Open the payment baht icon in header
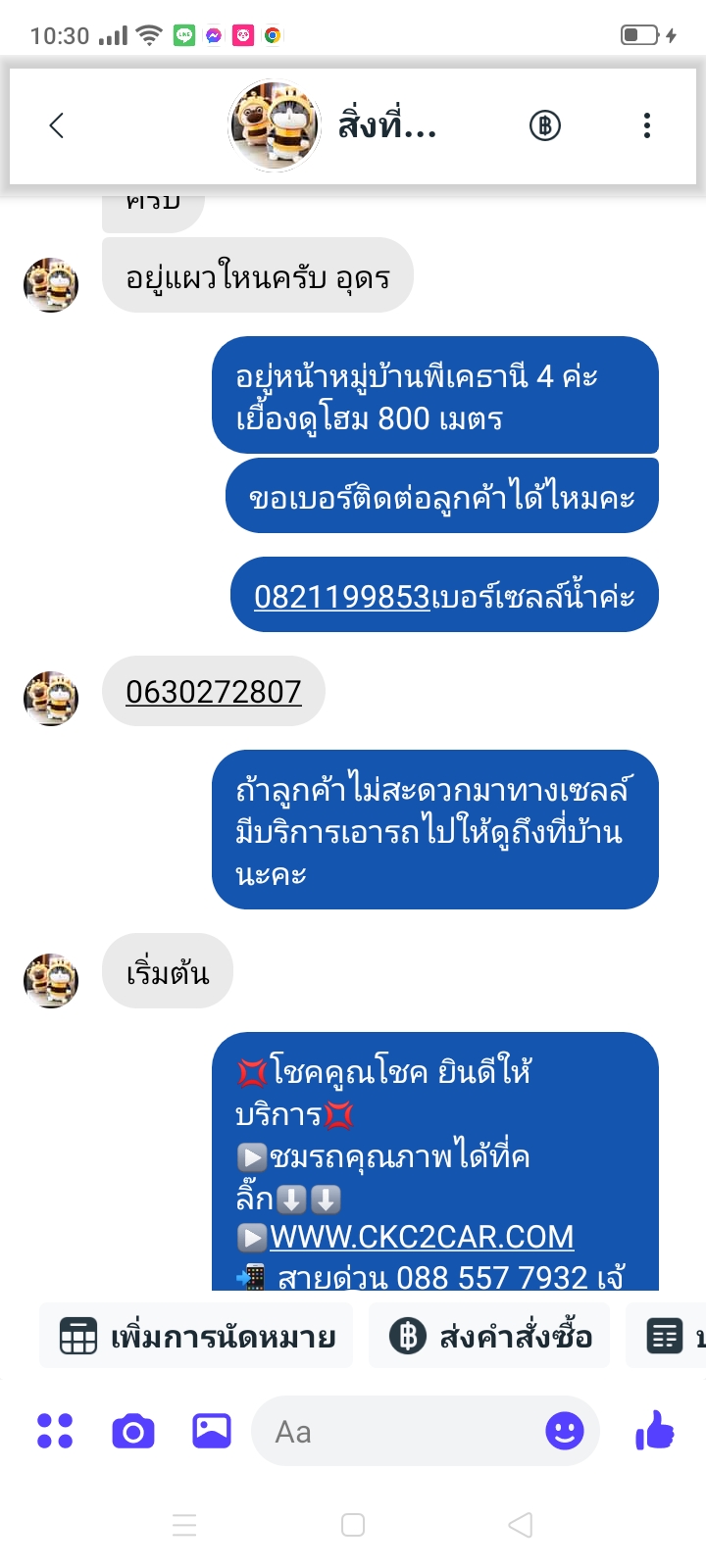The width and height of the screenshot is (706, 1568). pos(545,125)
